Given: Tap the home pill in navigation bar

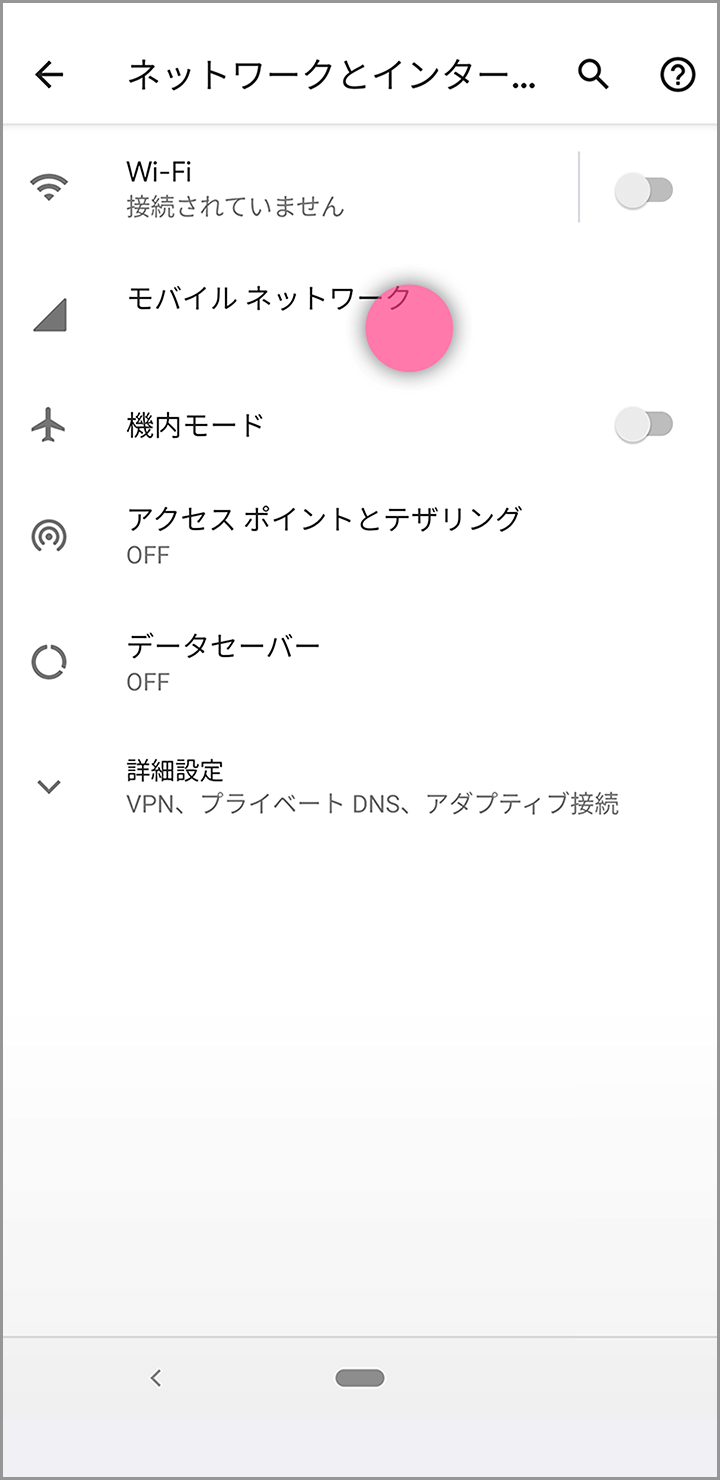Looking at the screenshot, I should [360, 1378].
